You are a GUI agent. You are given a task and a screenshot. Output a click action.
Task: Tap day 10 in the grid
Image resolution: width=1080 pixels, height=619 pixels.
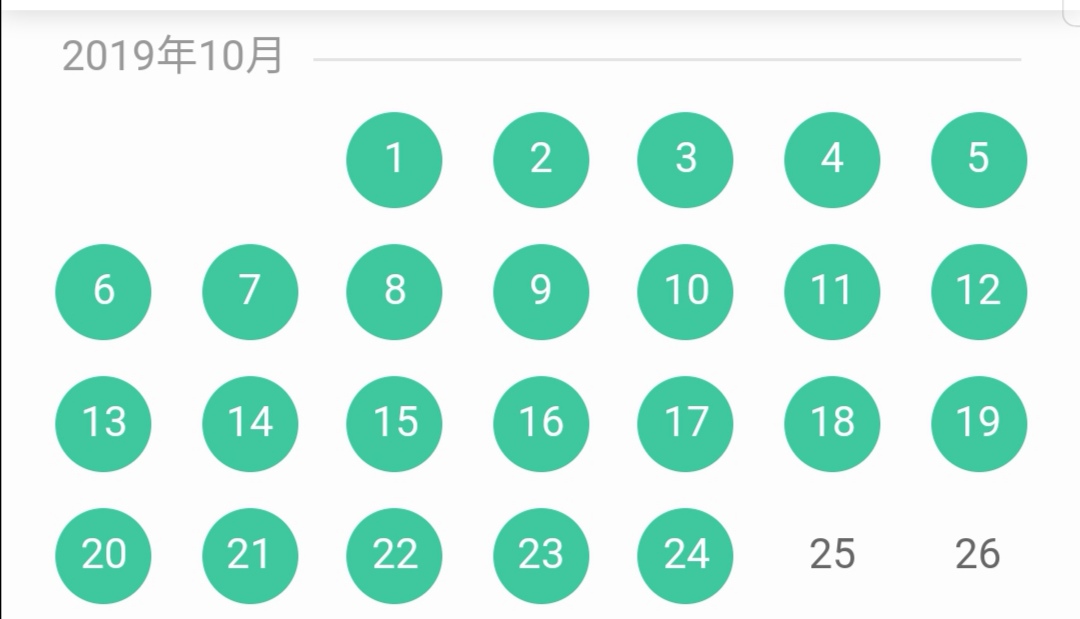pyautogui.click(x=685, y=292)
